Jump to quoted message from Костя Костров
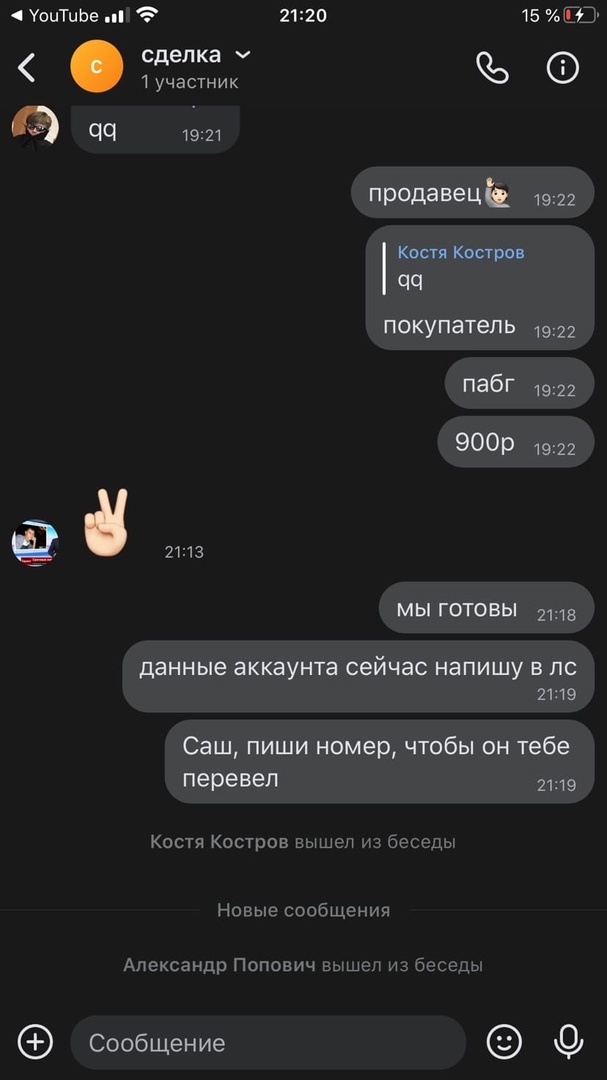This screenshot has height=1080, width=607. (x=460, y=267)
